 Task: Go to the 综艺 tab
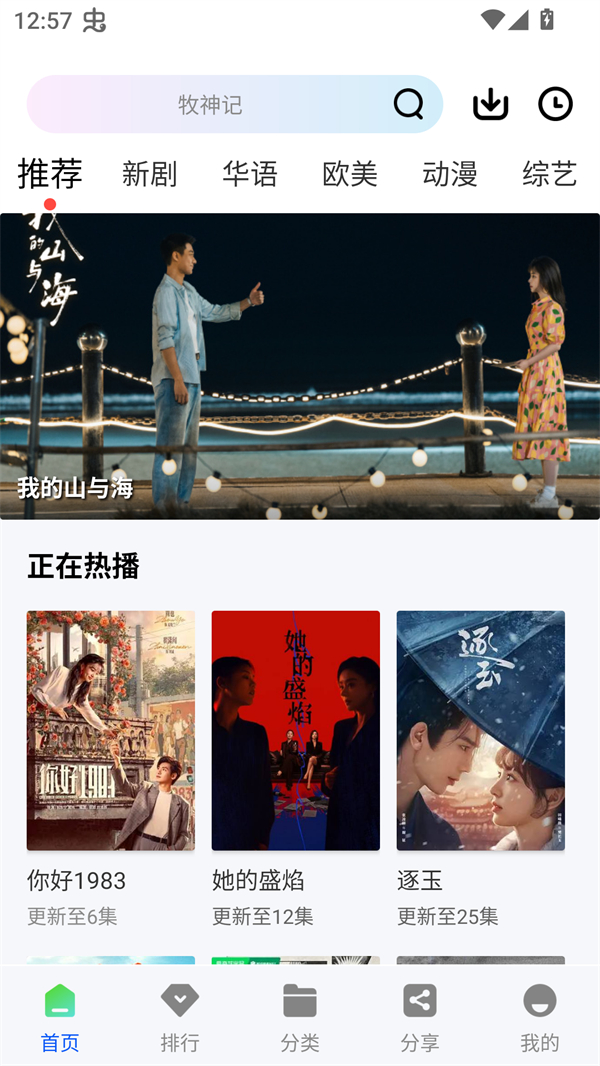(549, 174)
